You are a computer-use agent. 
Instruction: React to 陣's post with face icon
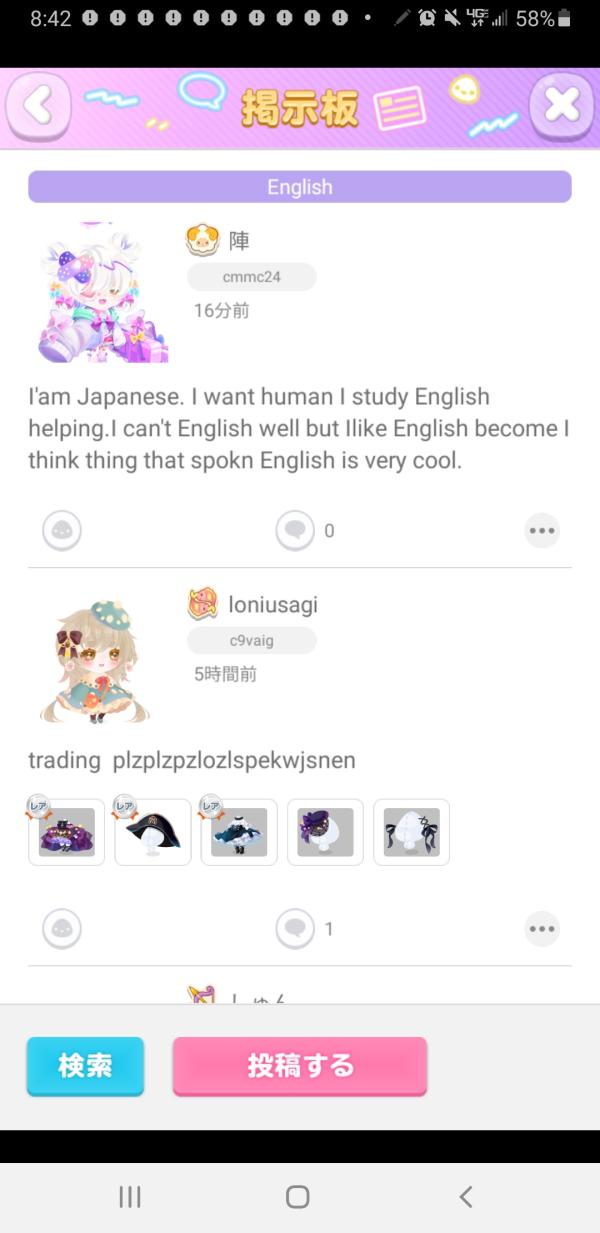point(62,531)
